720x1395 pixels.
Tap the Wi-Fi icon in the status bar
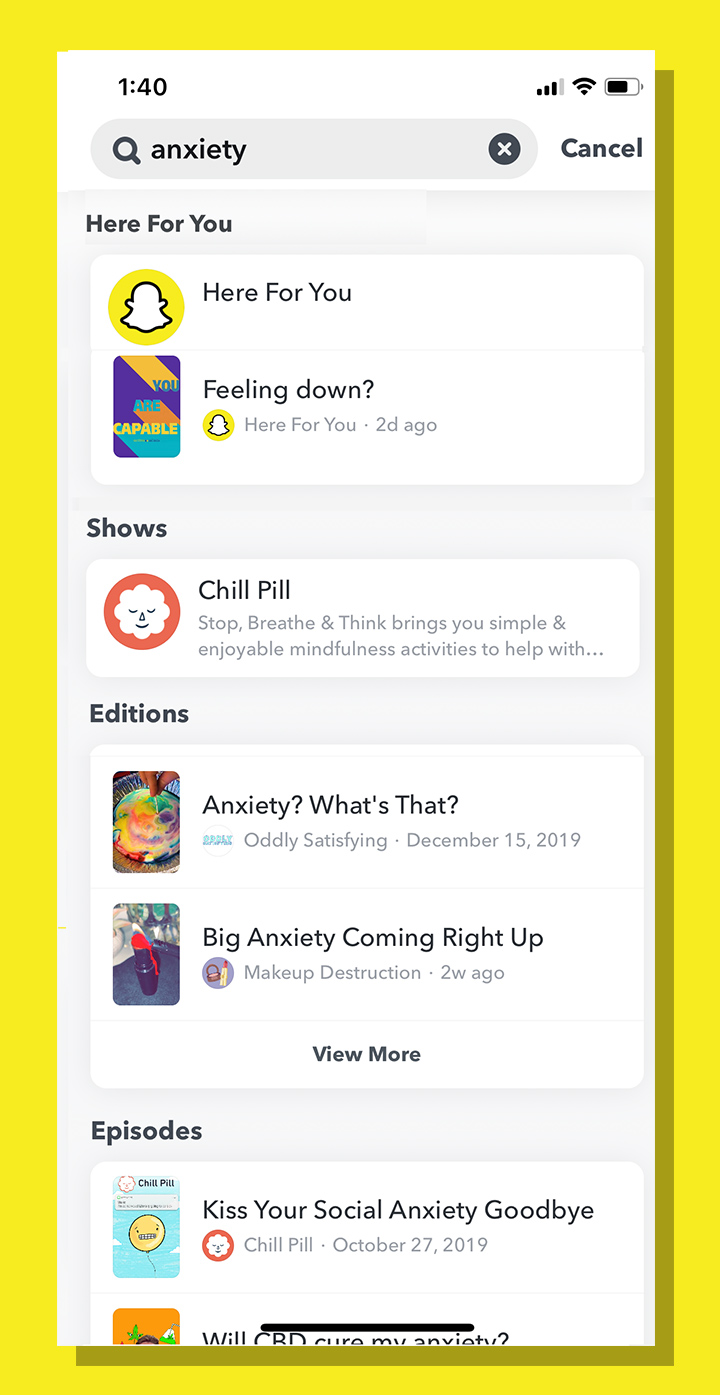[584, 87]
